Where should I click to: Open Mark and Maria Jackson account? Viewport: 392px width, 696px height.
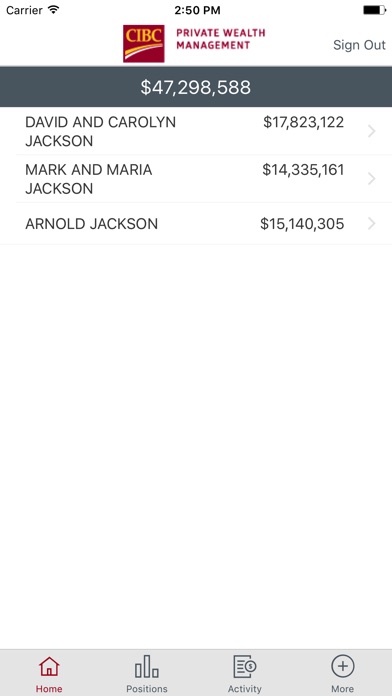point(196,179)
